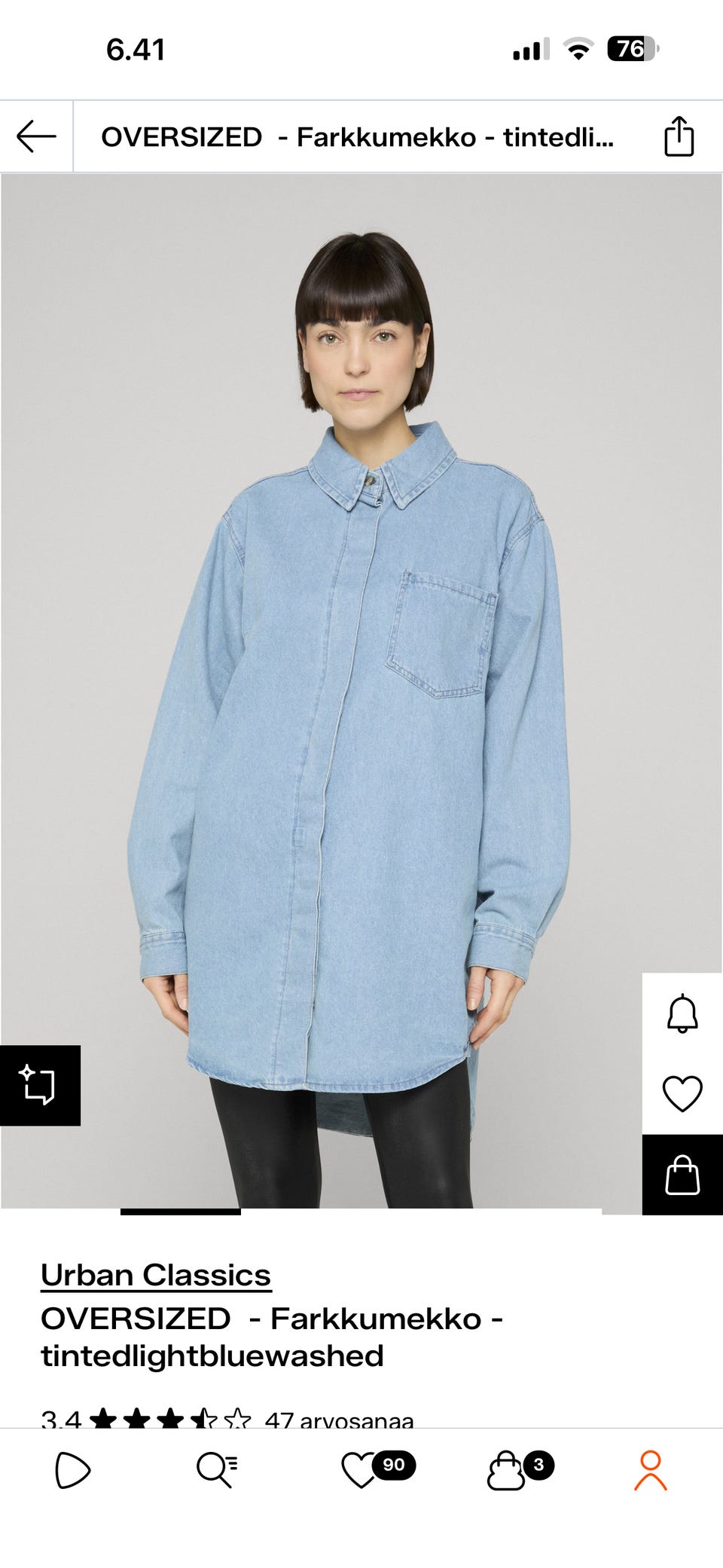723x1568 pixels.
Task: Add the dress to the wishlist with the heart
Action: (682, 1093)
